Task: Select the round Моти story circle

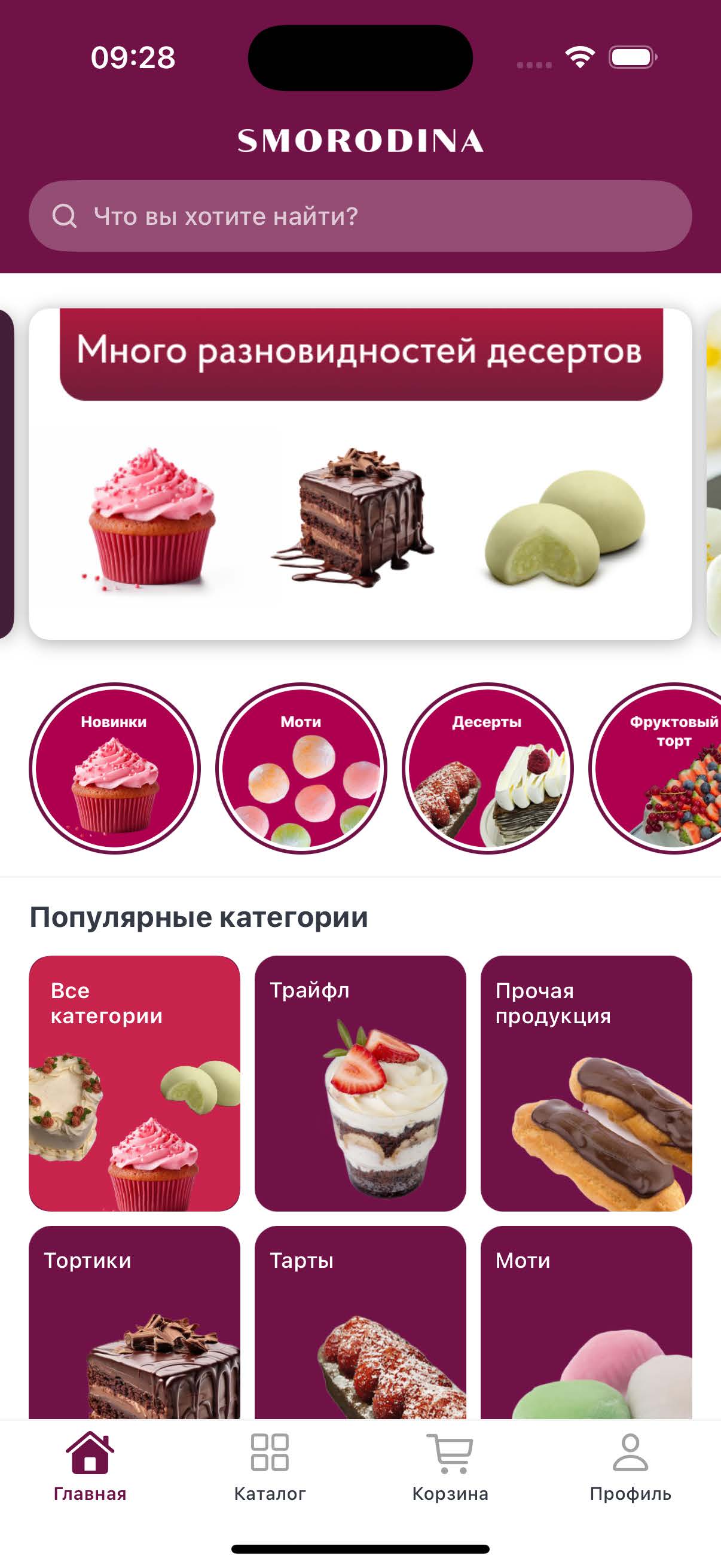Action: (301, 768)
